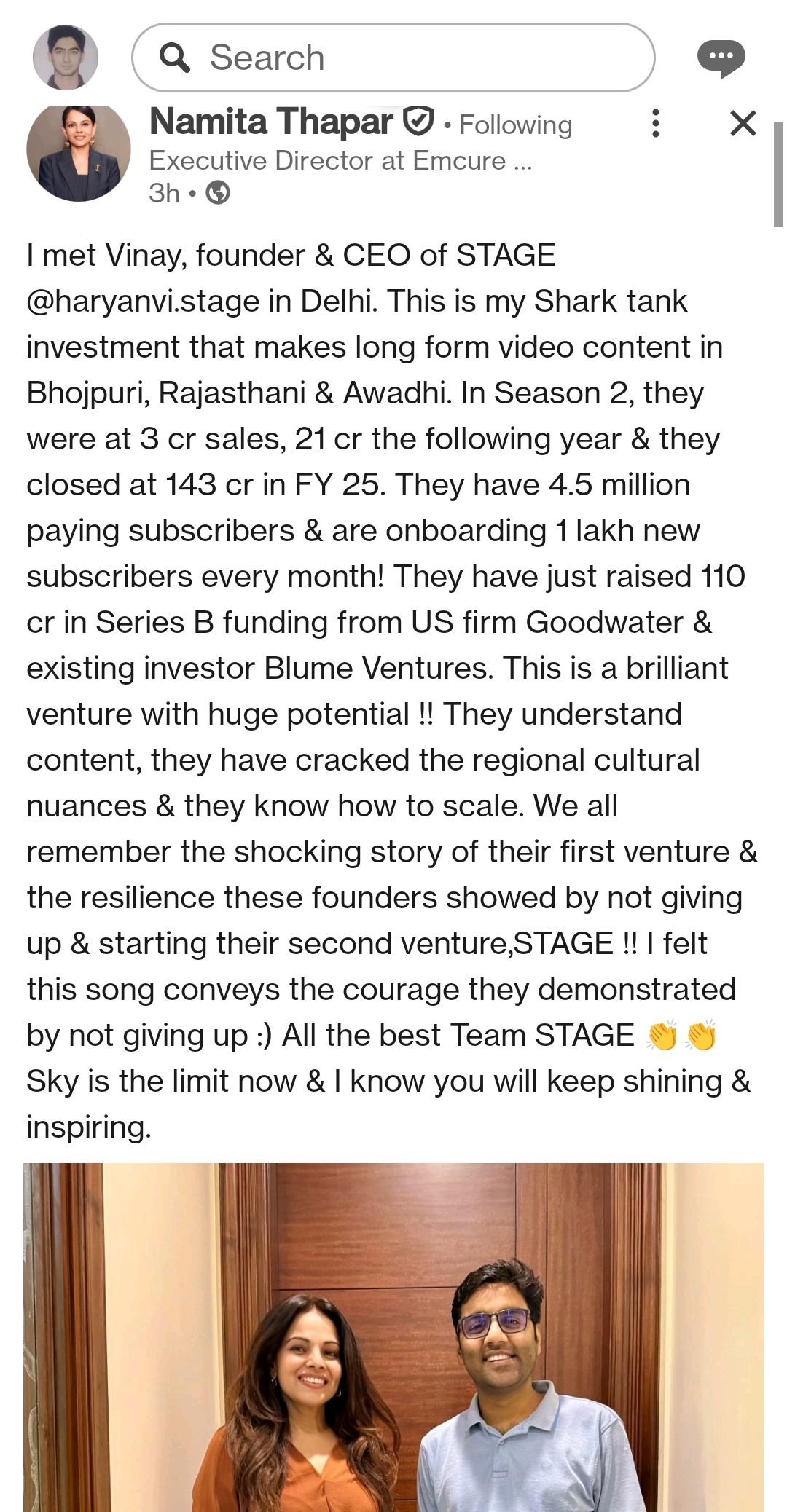
Task: Open your own profile picture
Action: pos(65,58)
